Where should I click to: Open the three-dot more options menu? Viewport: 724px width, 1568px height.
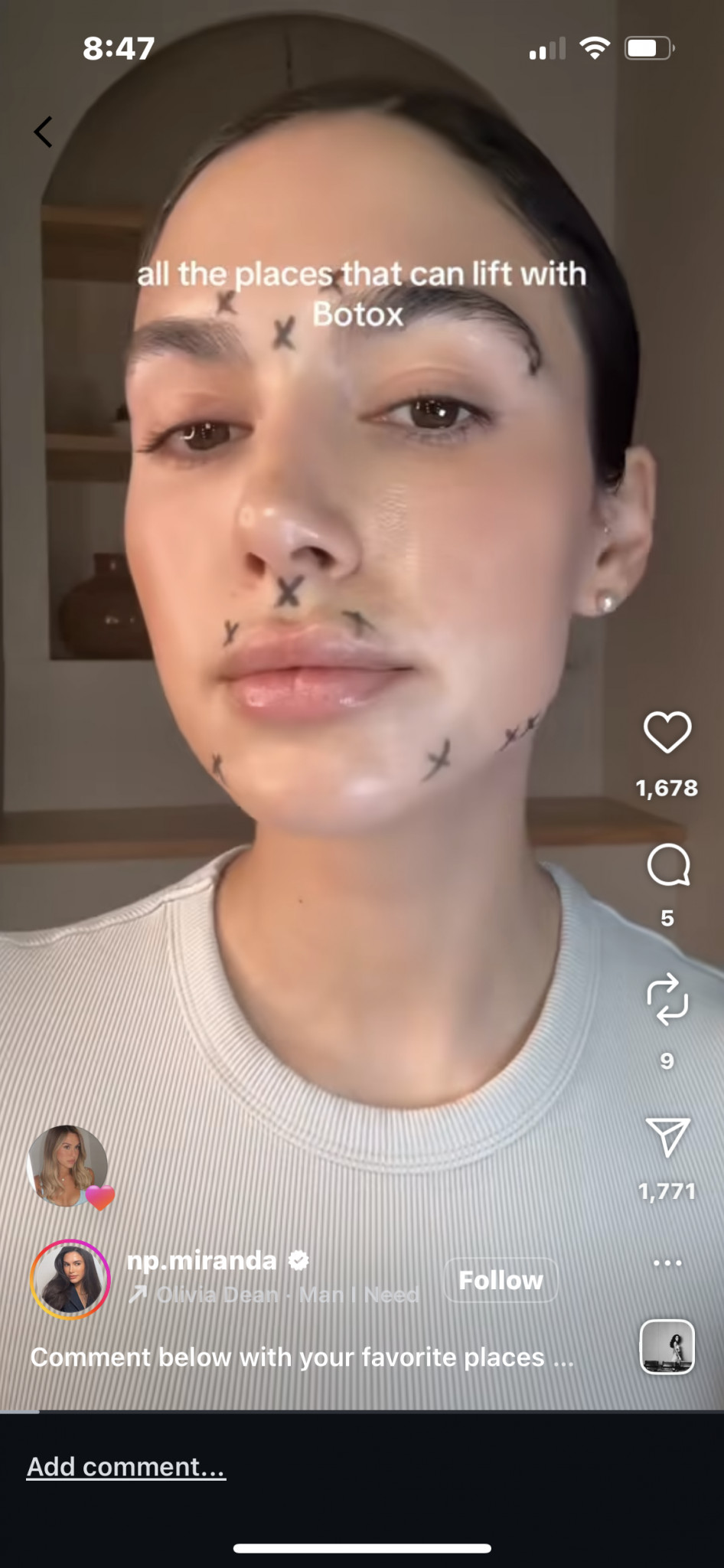[667, 1263]
